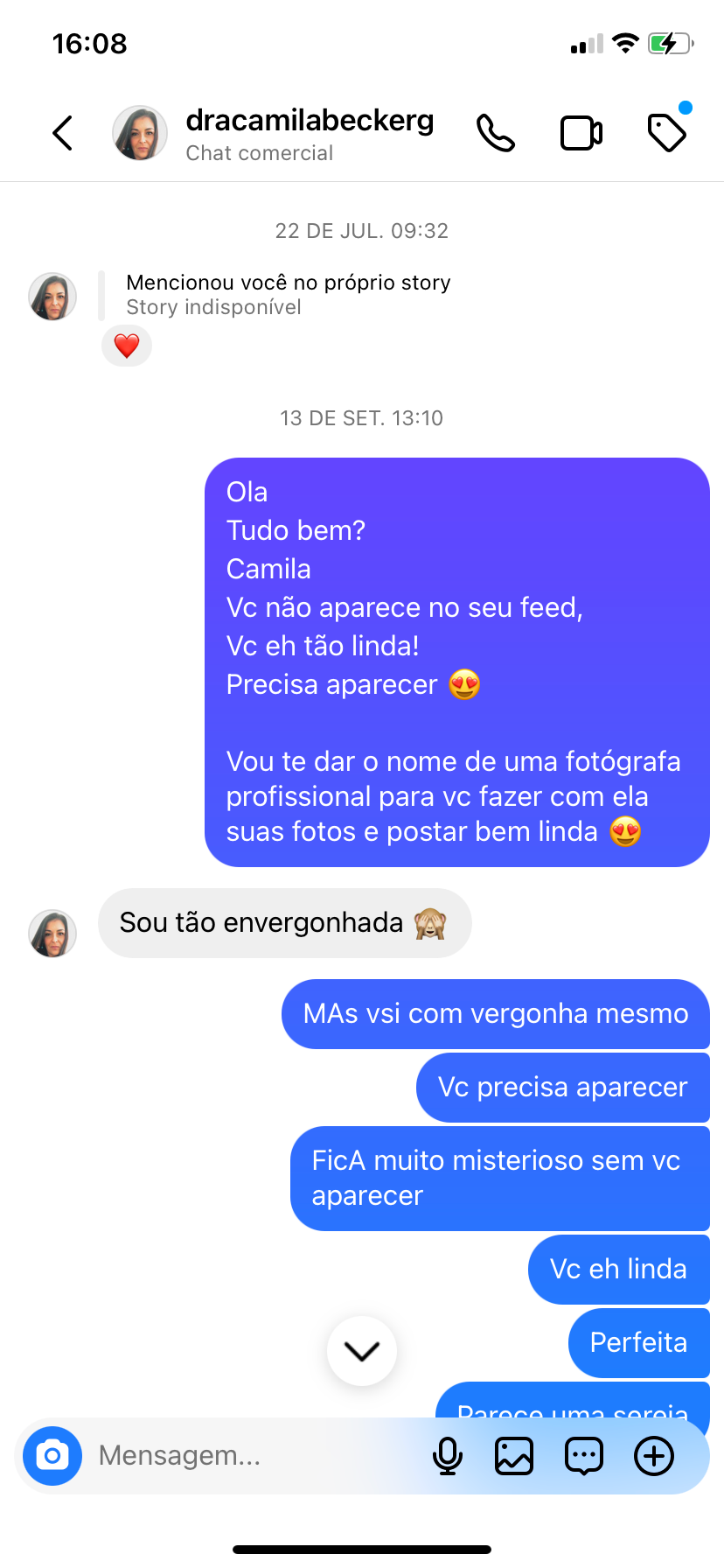The width and height of the screenshot is (724, 1568).
Task: Go back to the inbox list
Action: point(63,134)
